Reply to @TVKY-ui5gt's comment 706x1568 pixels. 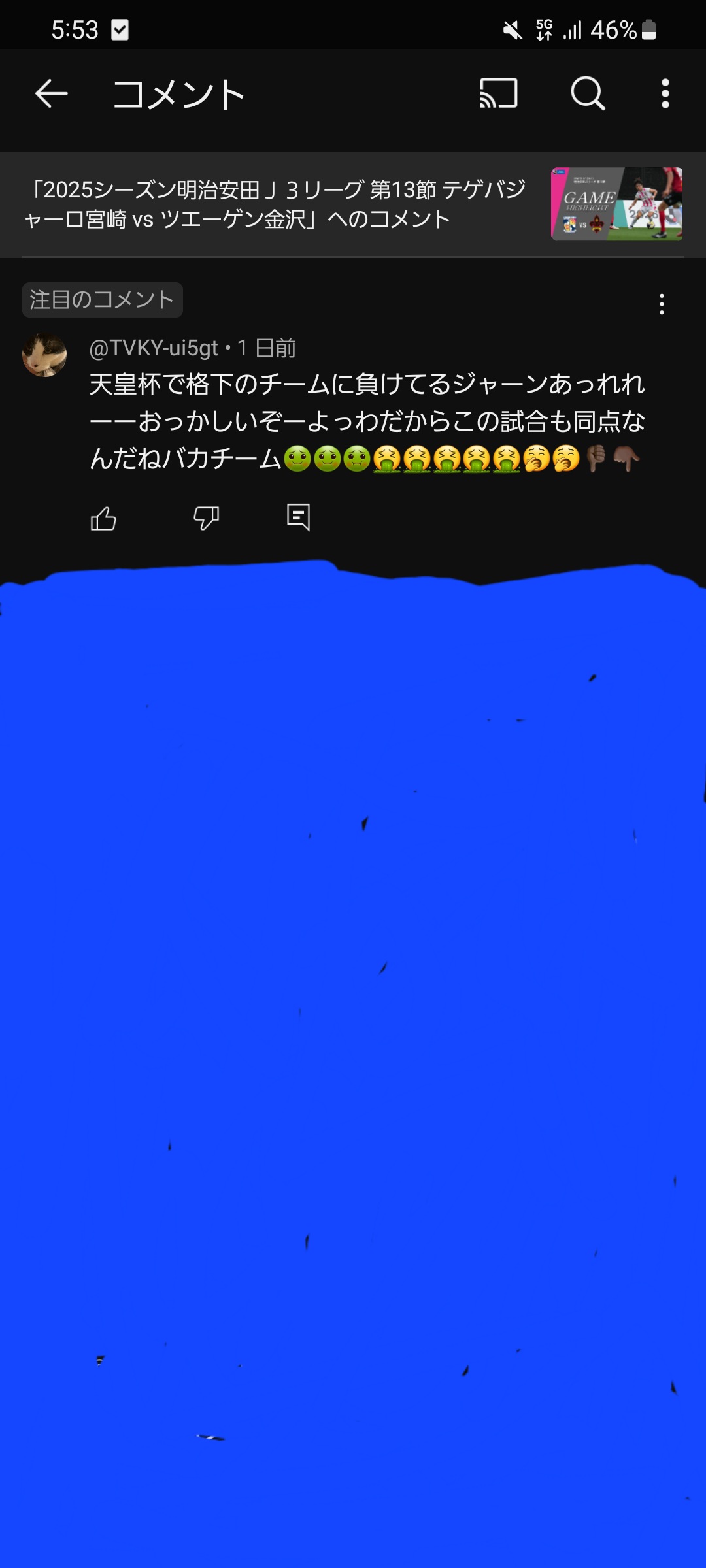point(298,517)
